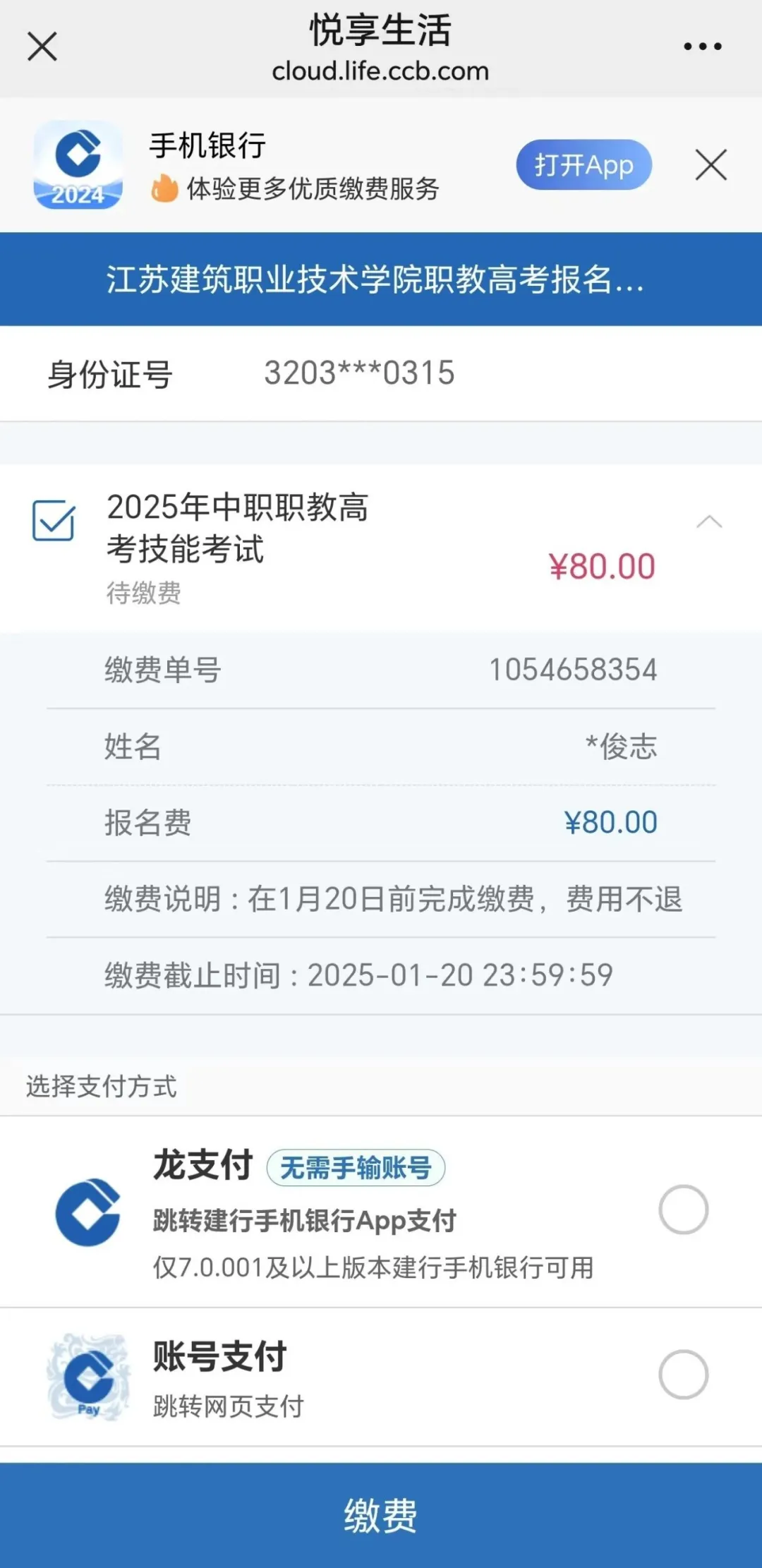Screen dimensions: 762x1568
Task: Tap the 打开App button
Action: 583,165
